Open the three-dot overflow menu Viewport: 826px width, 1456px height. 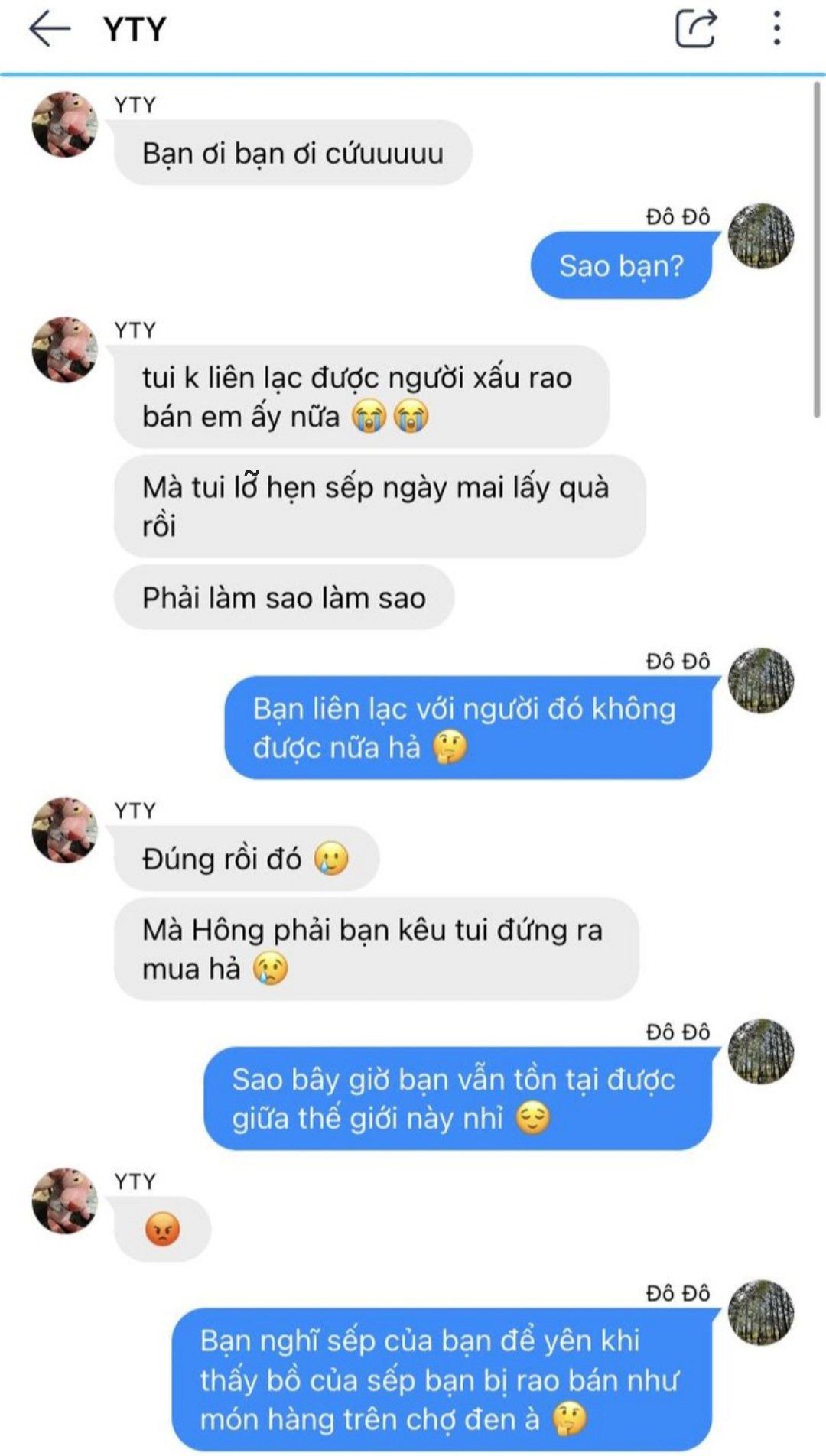[776, 29]
